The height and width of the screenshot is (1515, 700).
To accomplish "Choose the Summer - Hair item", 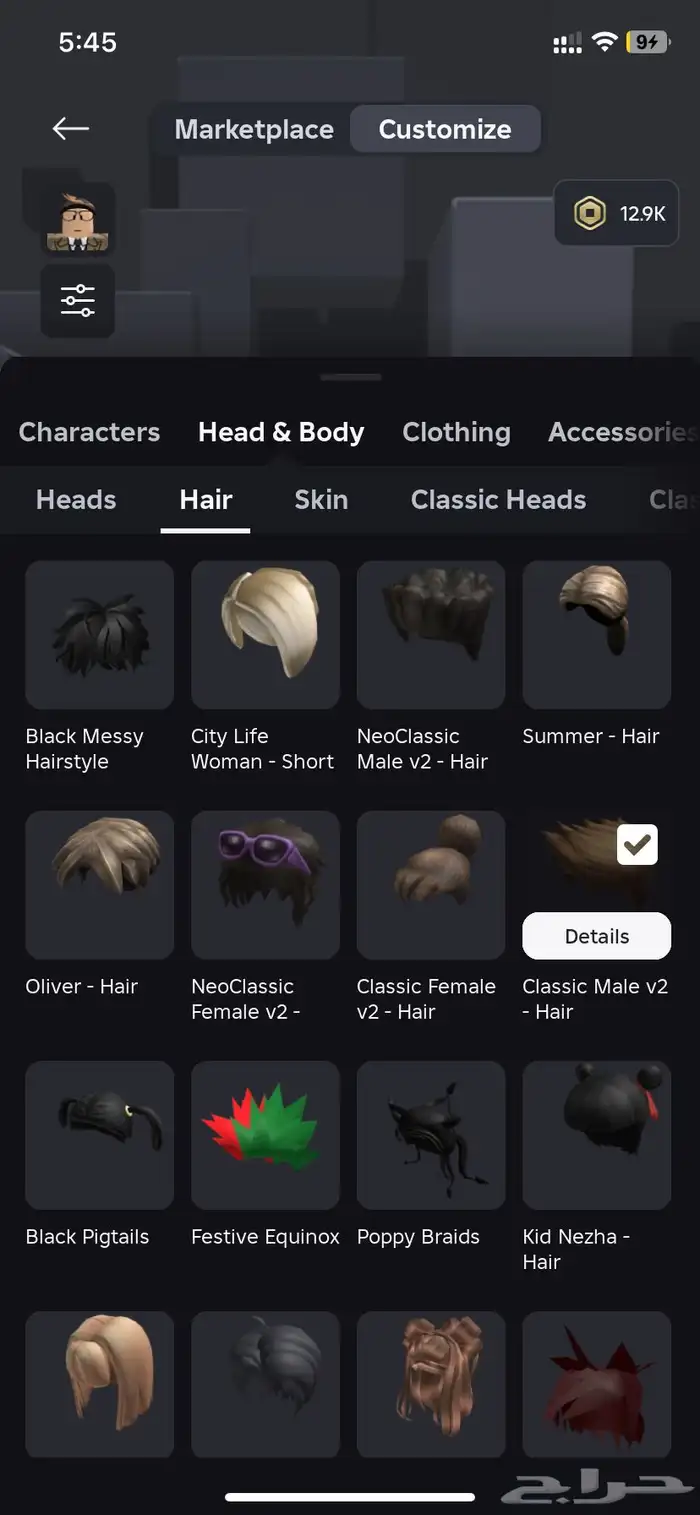I will pyautogui.click(x=596, y=635).
